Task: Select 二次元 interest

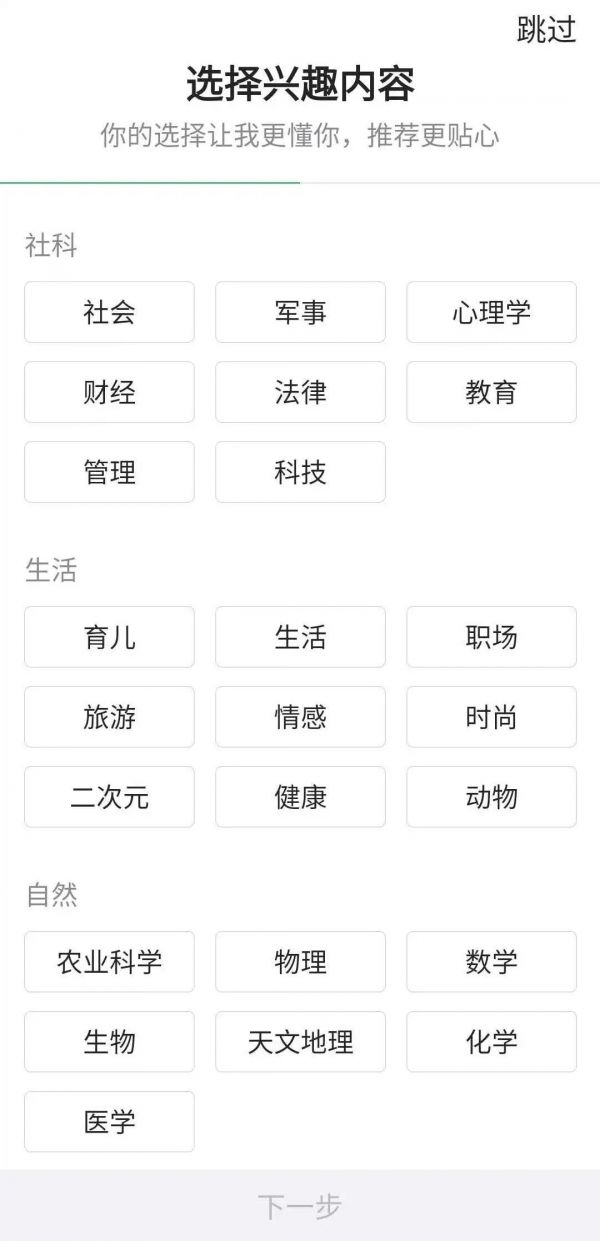Action: (x=109, y=797)
